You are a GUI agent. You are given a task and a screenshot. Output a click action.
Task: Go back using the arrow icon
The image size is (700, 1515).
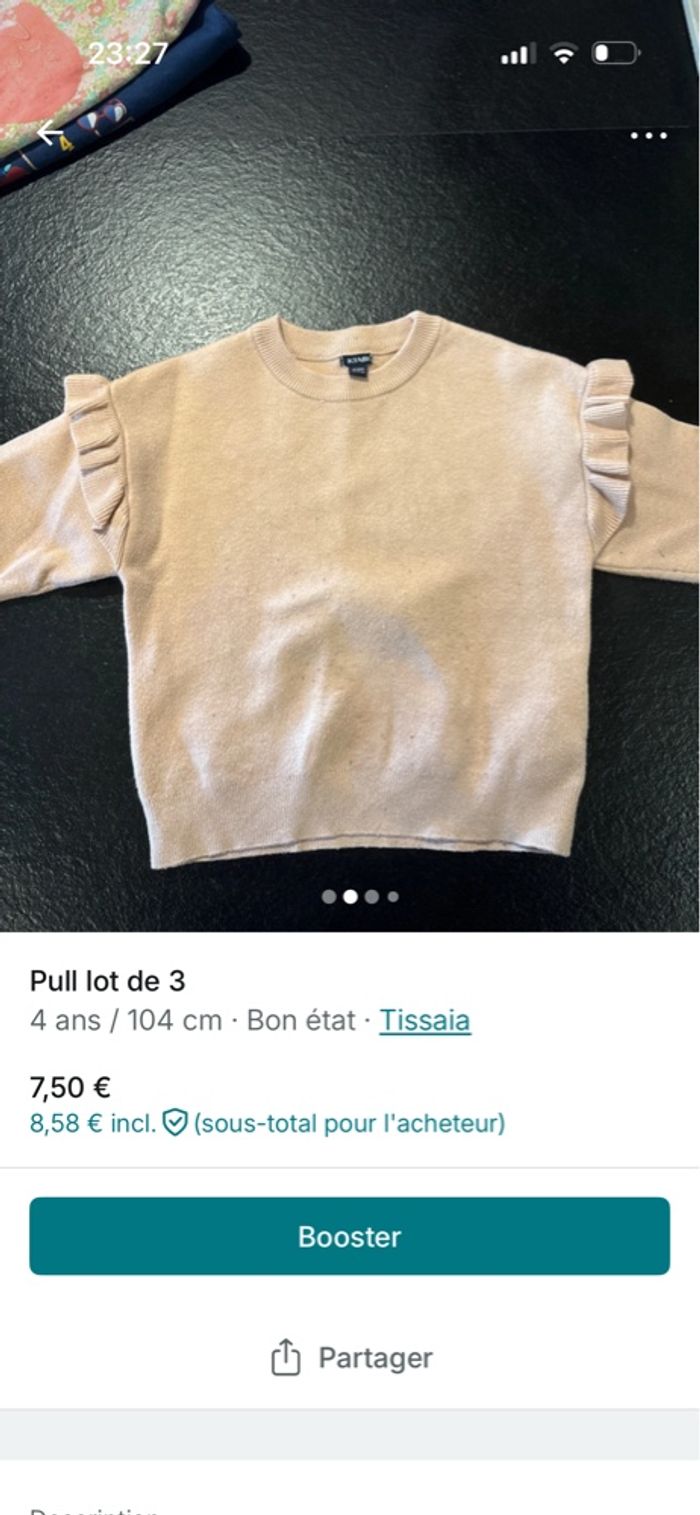tap(49, 132)
